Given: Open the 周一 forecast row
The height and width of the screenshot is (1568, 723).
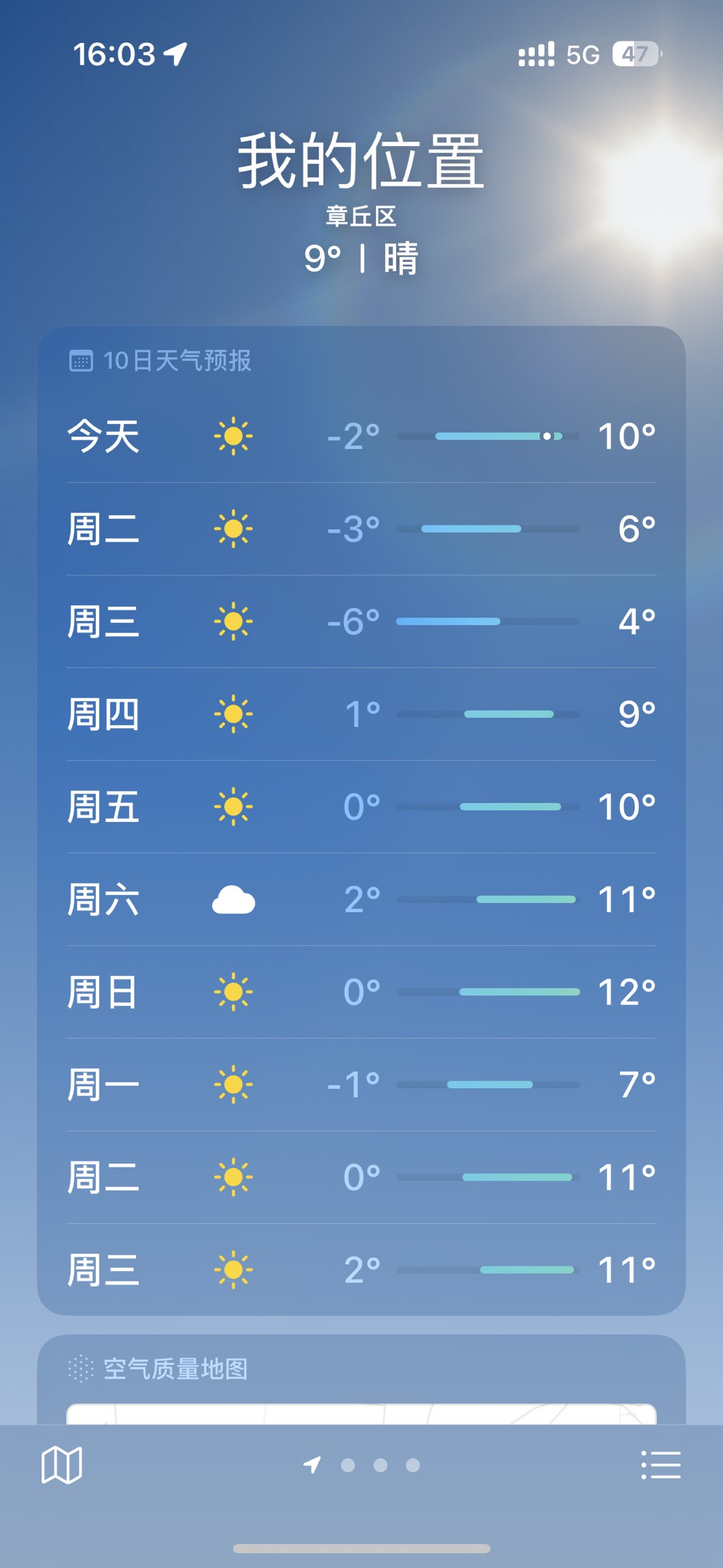Looking at the screenshot, I should click(x=361, y=1084).
